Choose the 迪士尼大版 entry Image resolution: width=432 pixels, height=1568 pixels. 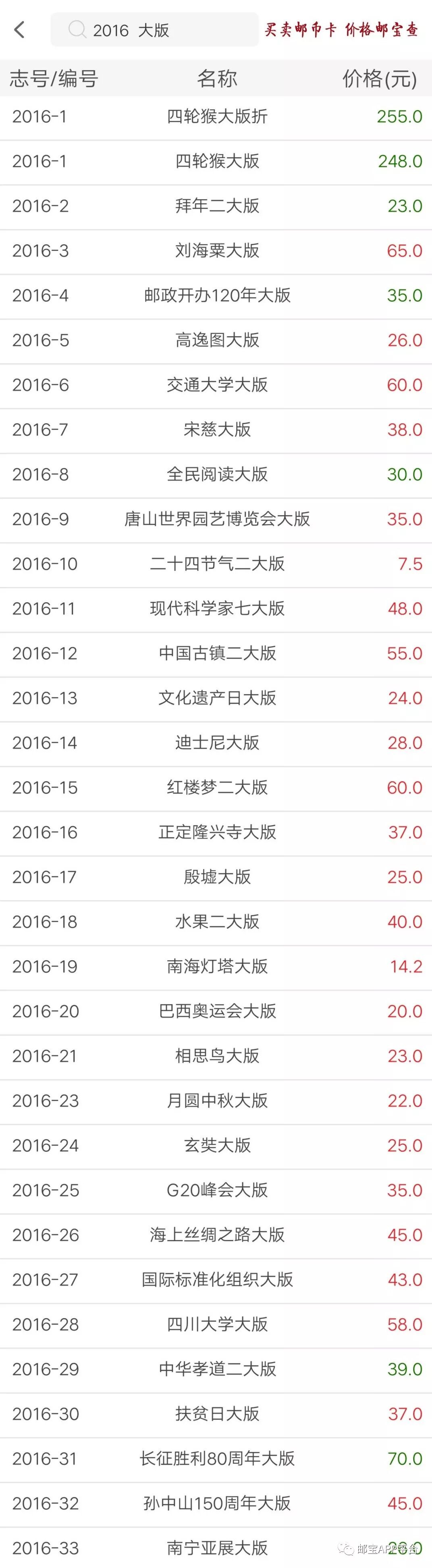click(x=217, y=742)
